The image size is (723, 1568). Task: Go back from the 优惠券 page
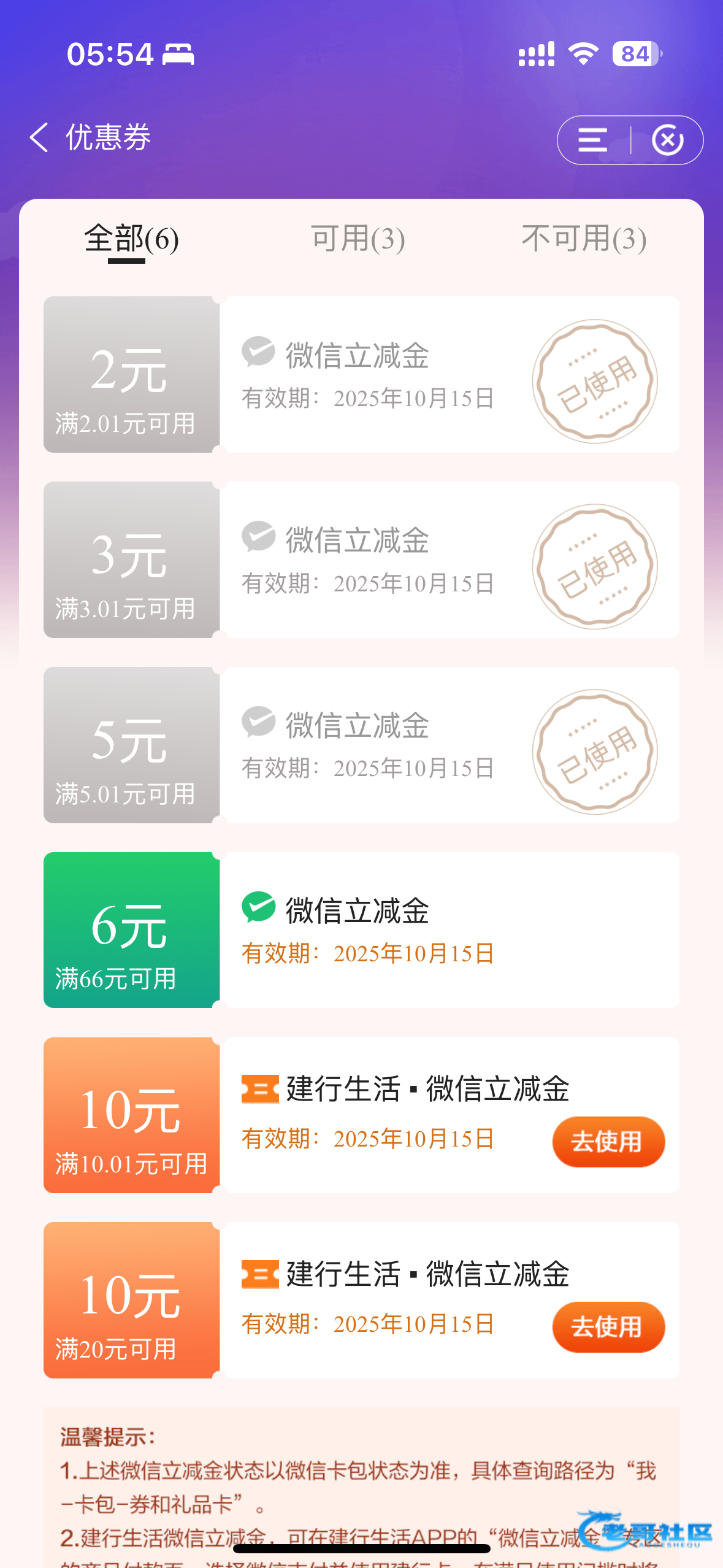point(39,137)
